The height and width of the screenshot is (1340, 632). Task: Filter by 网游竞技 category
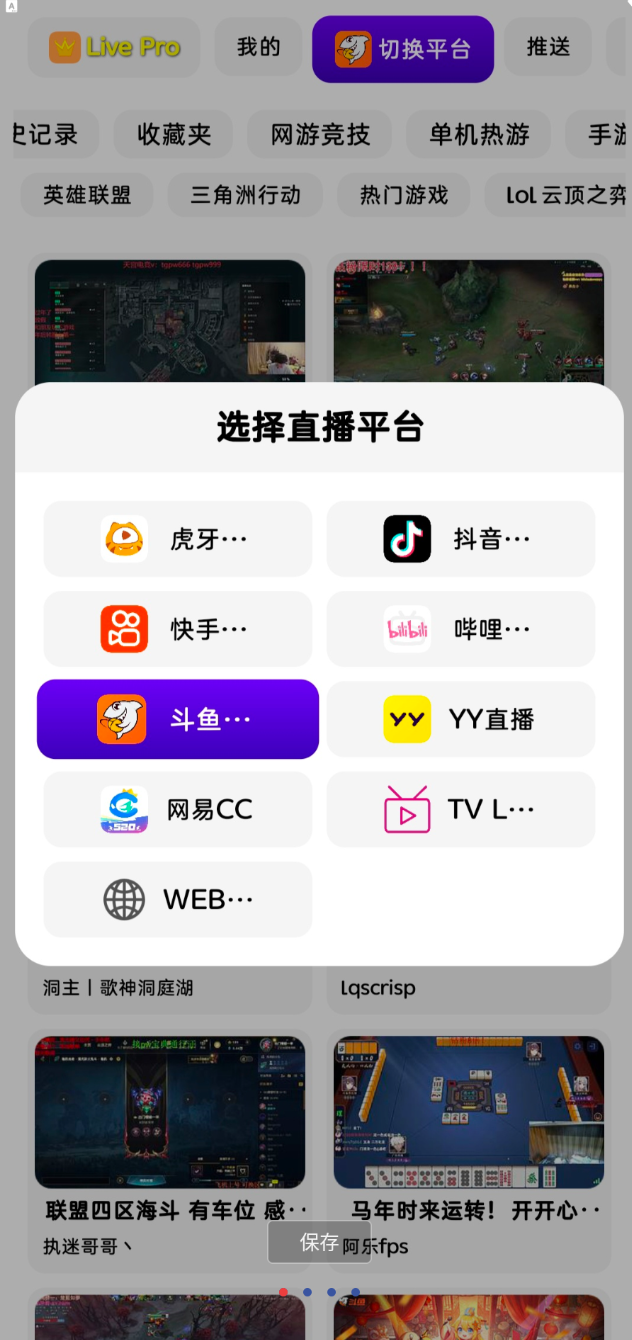coord(320,134)
